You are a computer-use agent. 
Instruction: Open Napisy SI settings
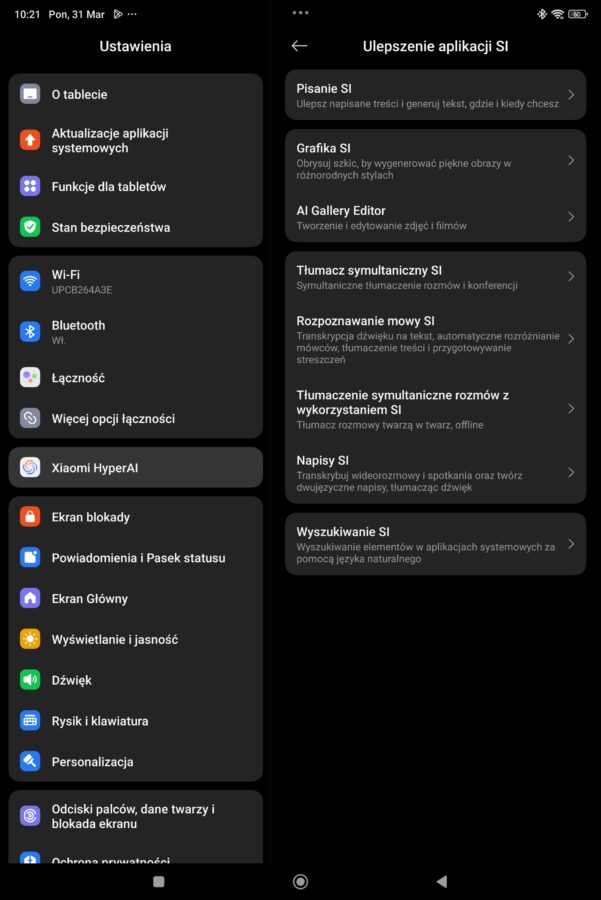[x=435, y=472]
